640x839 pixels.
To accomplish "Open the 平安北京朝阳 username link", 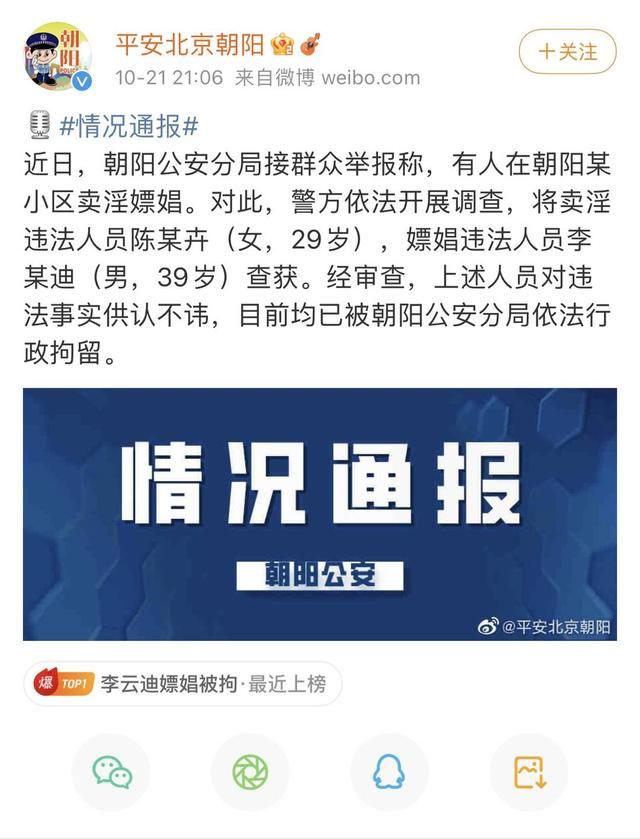I will point(189,44).
